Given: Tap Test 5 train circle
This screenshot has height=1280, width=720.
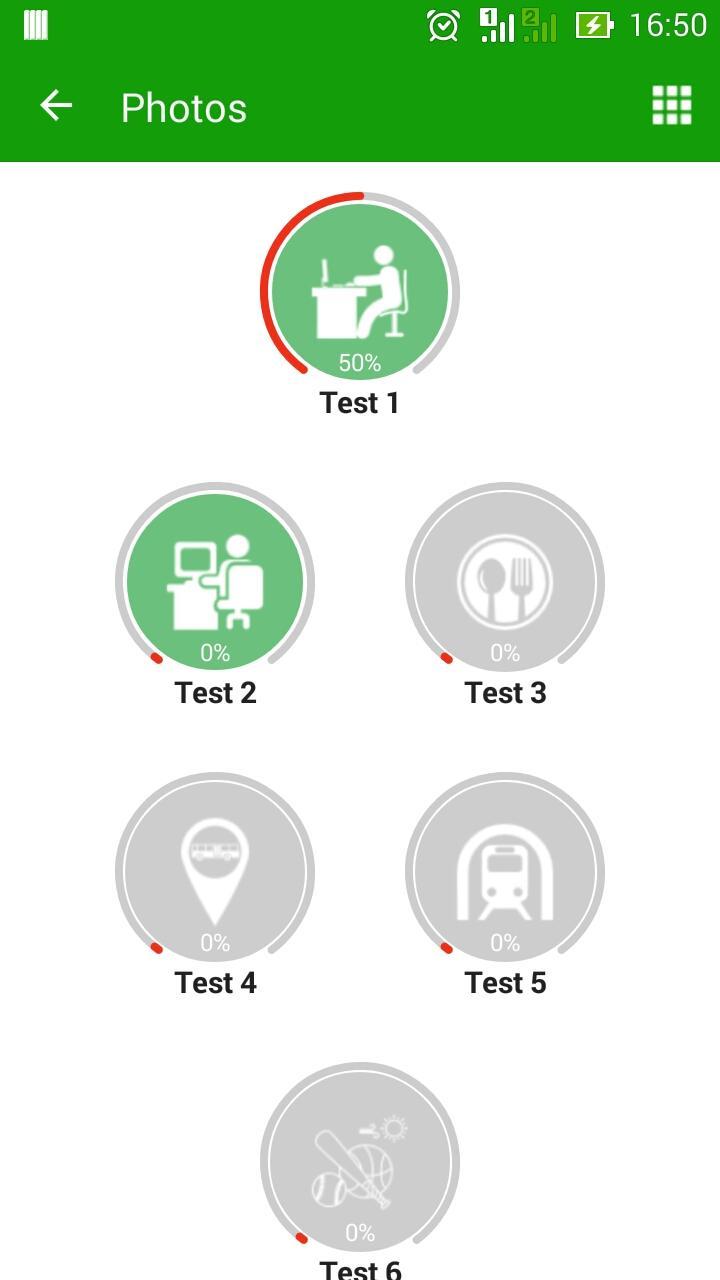Looking at the screenshot, I should tap(505, 871).
